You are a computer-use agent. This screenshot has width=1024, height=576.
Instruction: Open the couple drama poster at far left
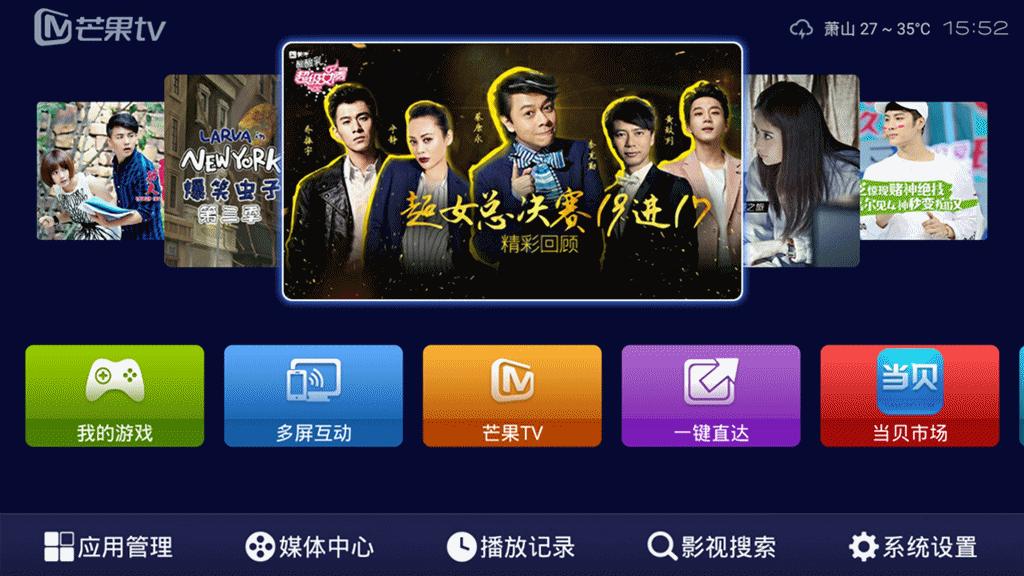[x=98, y=170]
